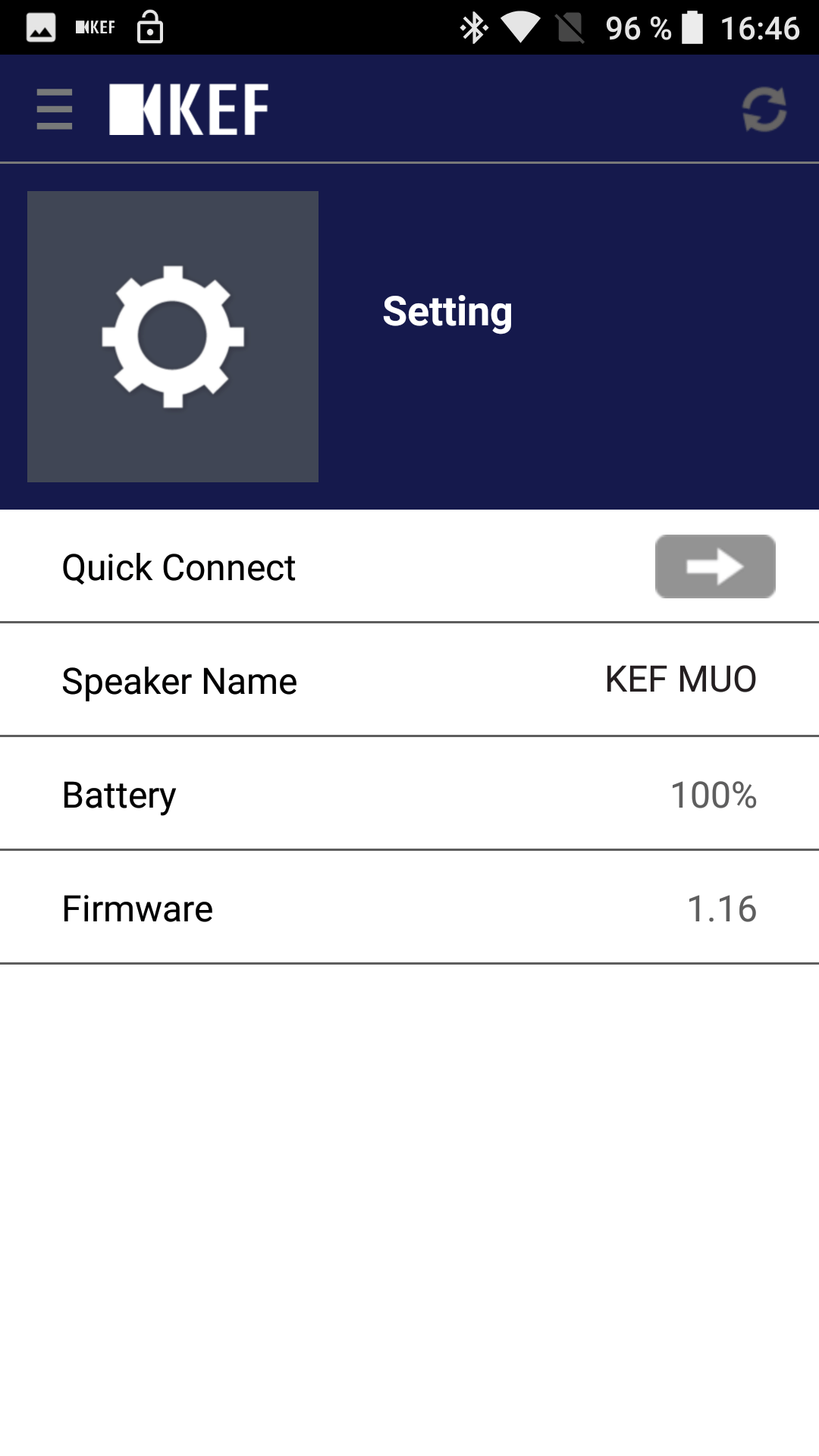The height and width of the screenshot is (1456, 819).
Task: Open the hamburger drawer menu
Action: (55, 109)
